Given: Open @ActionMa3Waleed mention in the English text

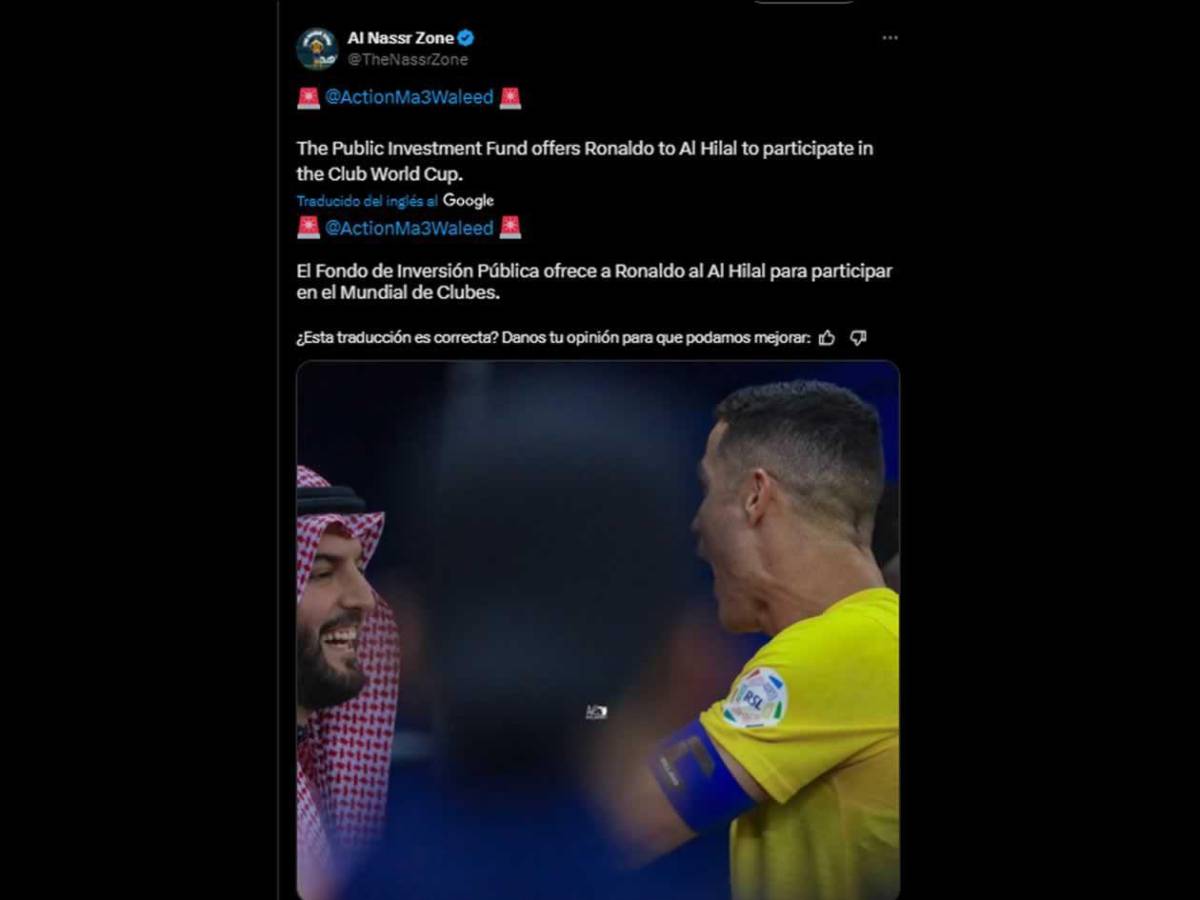Looking at the screenshot, I should click(409, 98).
